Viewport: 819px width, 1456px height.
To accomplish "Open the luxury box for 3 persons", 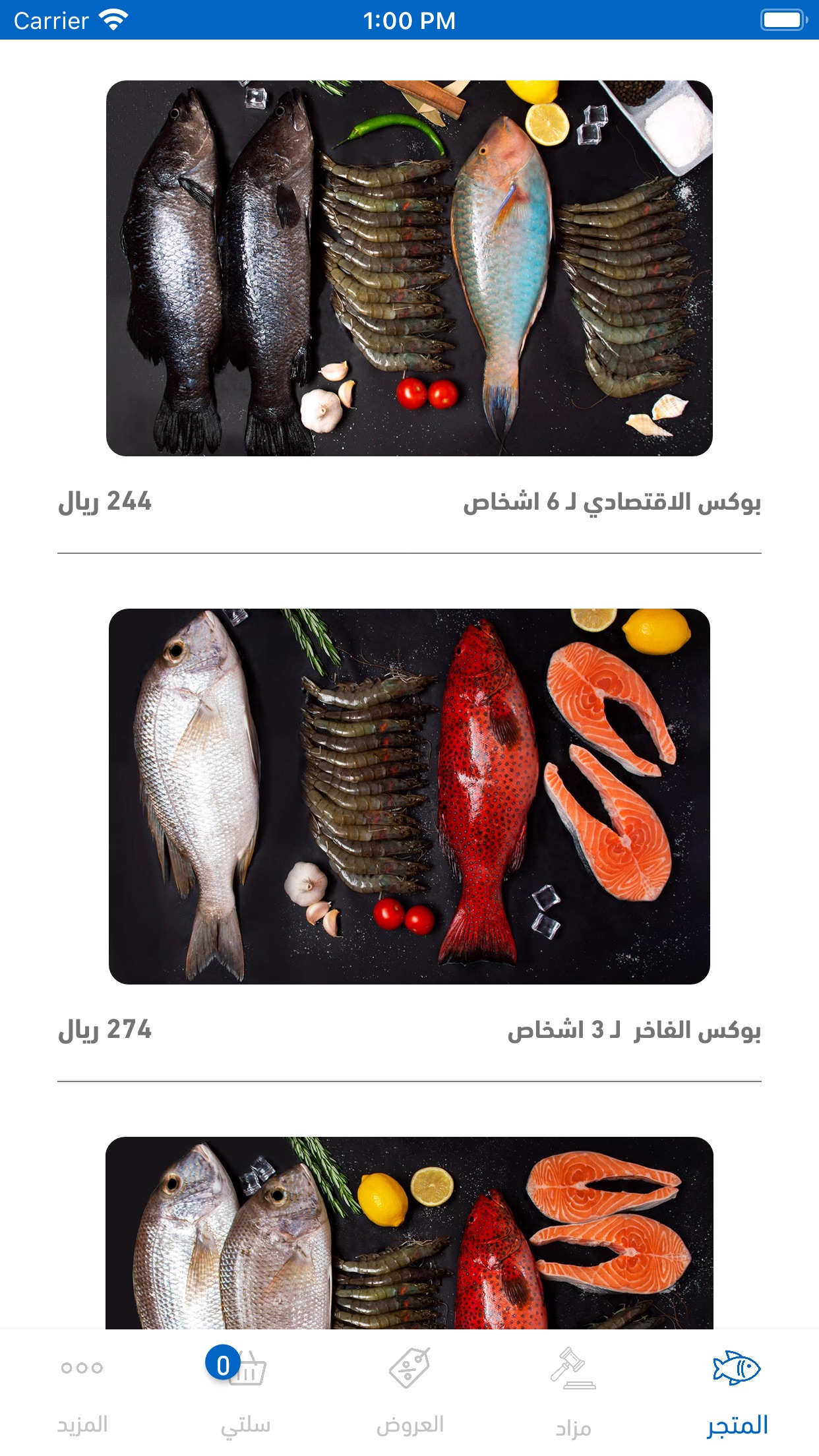I will tap(409, 796).
